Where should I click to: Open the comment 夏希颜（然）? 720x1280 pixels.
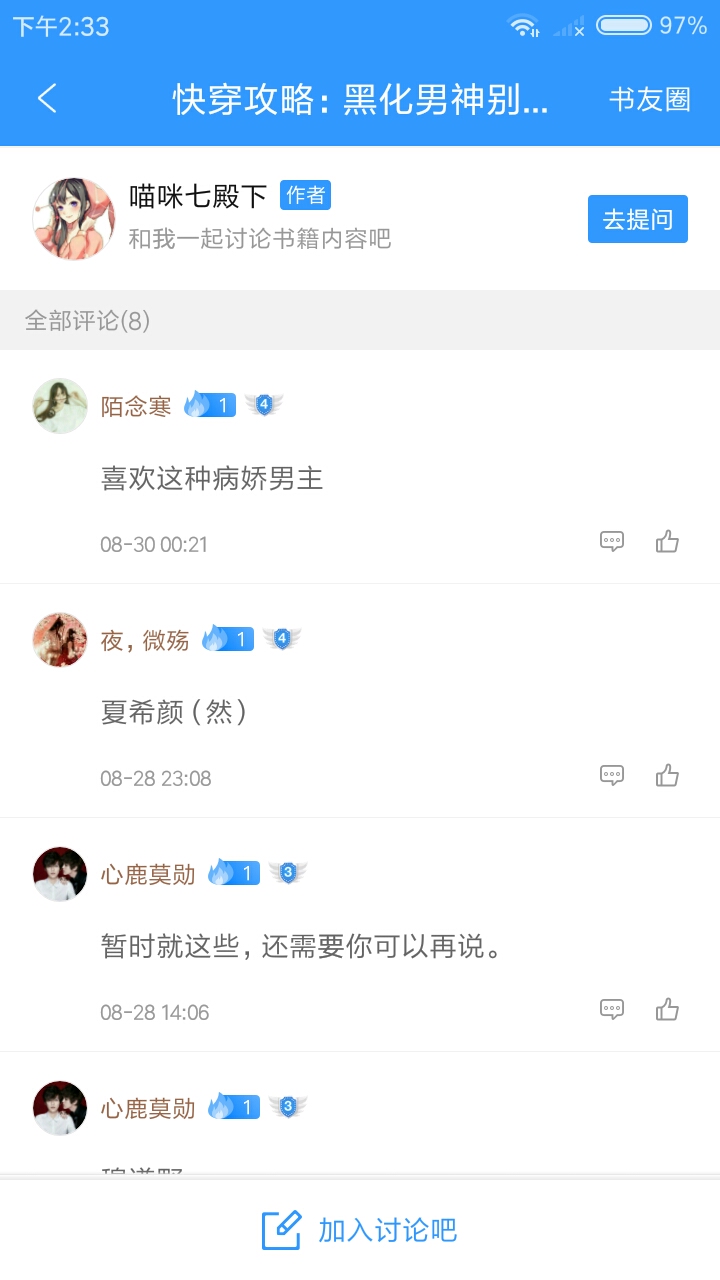(174, 712)
